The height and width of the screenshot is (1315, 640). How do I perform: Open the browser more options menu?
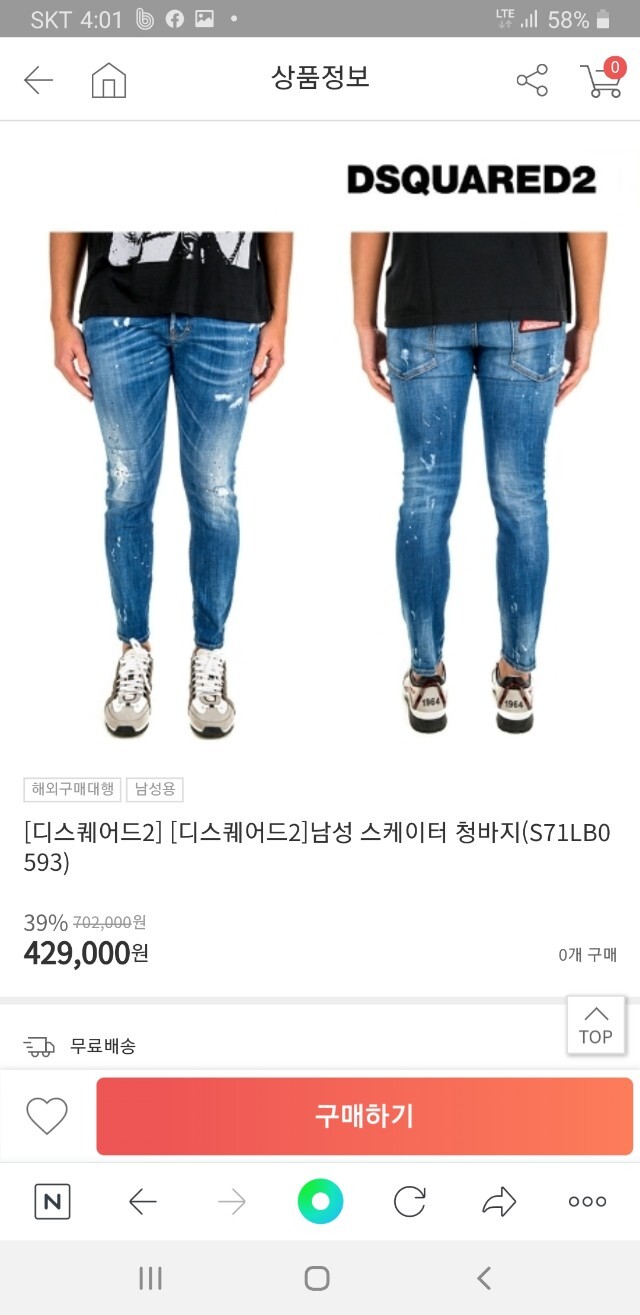click(587, 1201)
